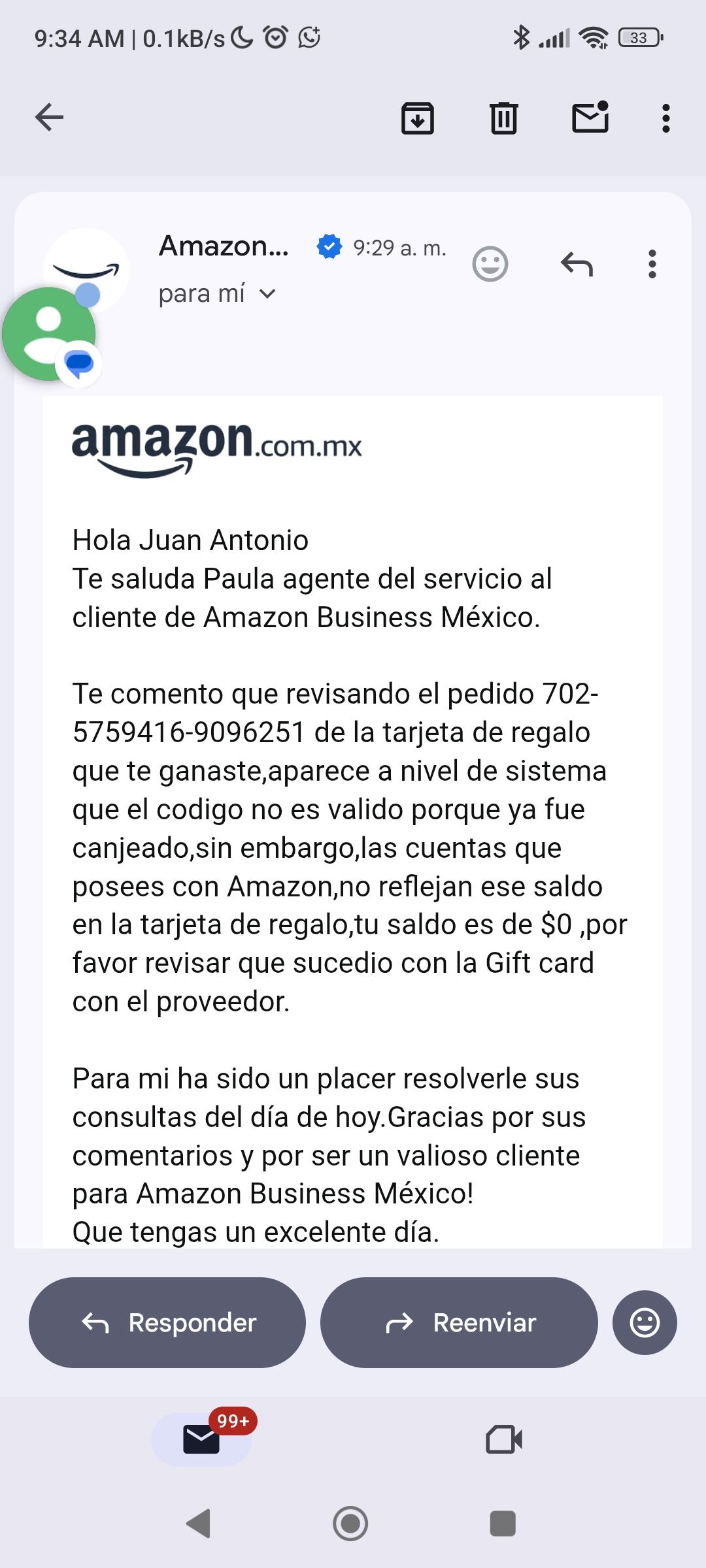706x1568 pixels.
Task: Open the top toolbar overflow menu
Action: point(665,118)
